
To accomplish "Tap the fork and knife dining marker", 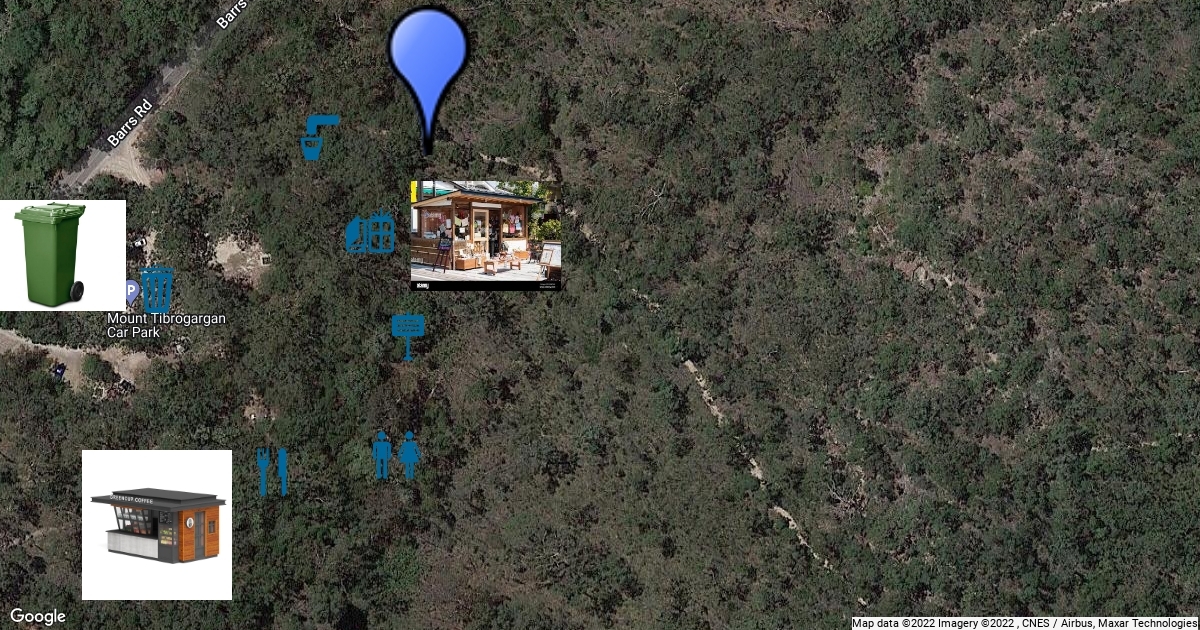I will [272, 471].
